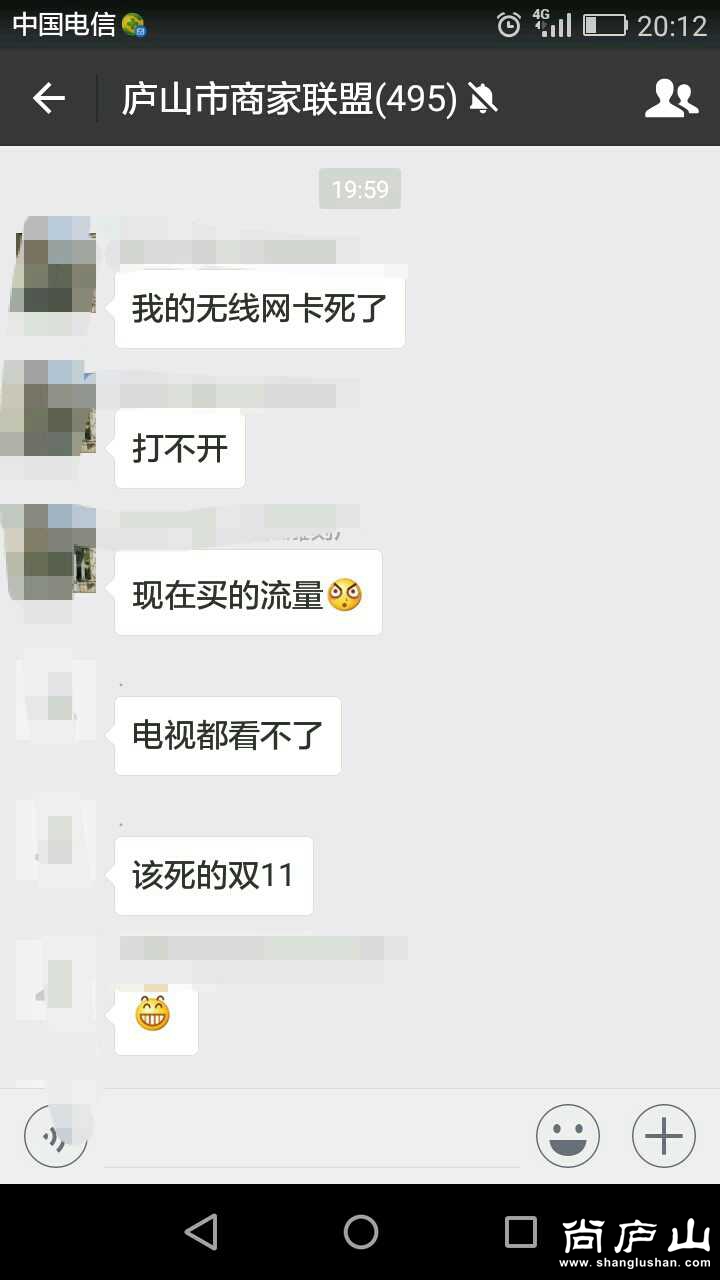Image resolution: width=720 pixels, height=1280 pixels.
Task: Switch to voice input mode
Action: (x=55, y=1136)
